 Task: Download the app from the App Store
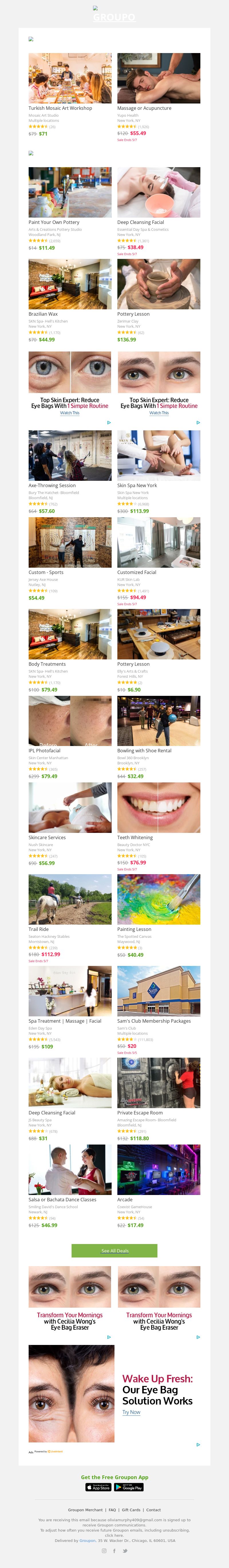[x=98, y=1487]
